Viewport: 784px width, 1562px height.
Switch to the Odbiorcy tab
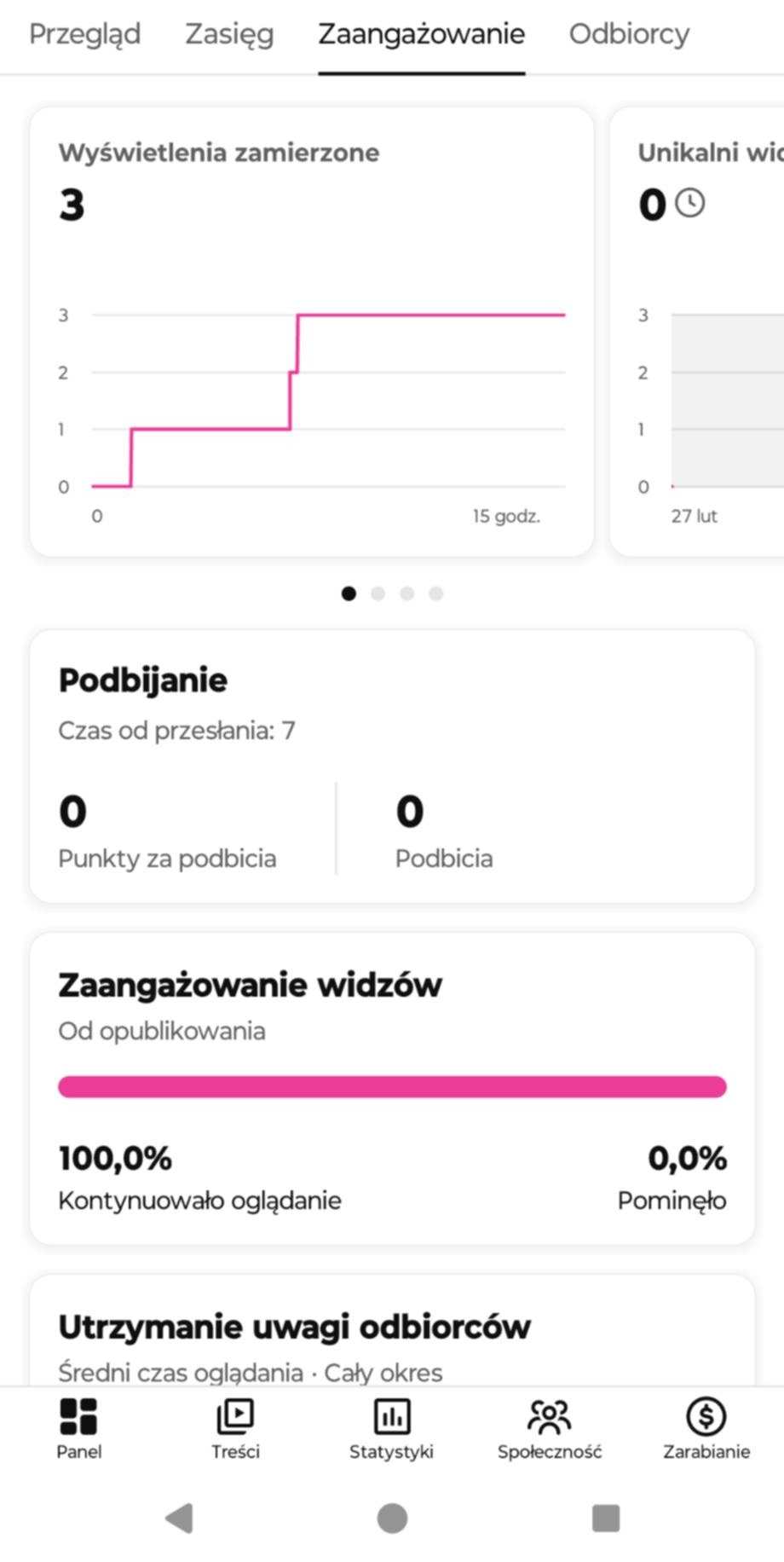point(629,34)
